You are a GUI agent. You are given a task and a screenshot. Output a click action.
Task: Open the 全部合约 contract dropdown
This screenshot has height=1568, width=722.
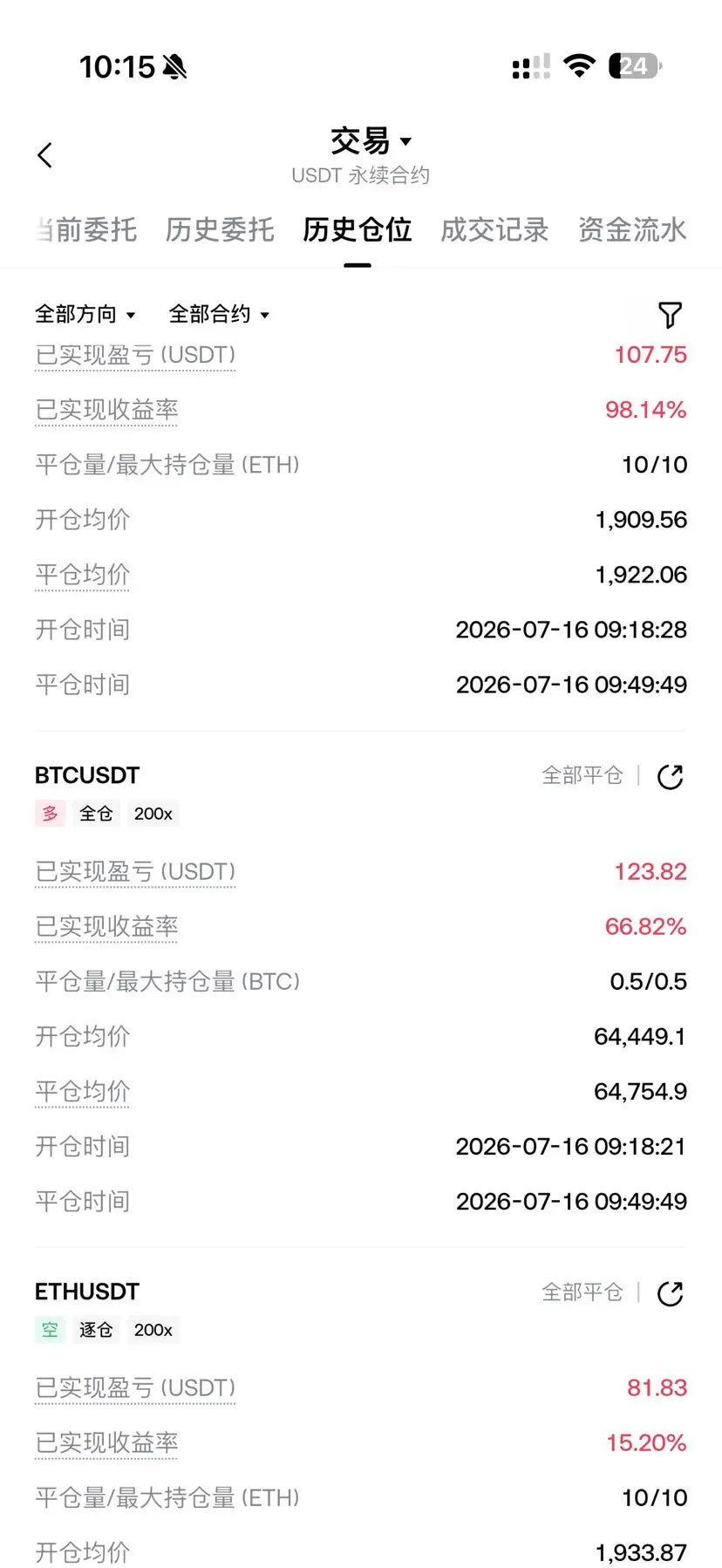coord(219,314)
